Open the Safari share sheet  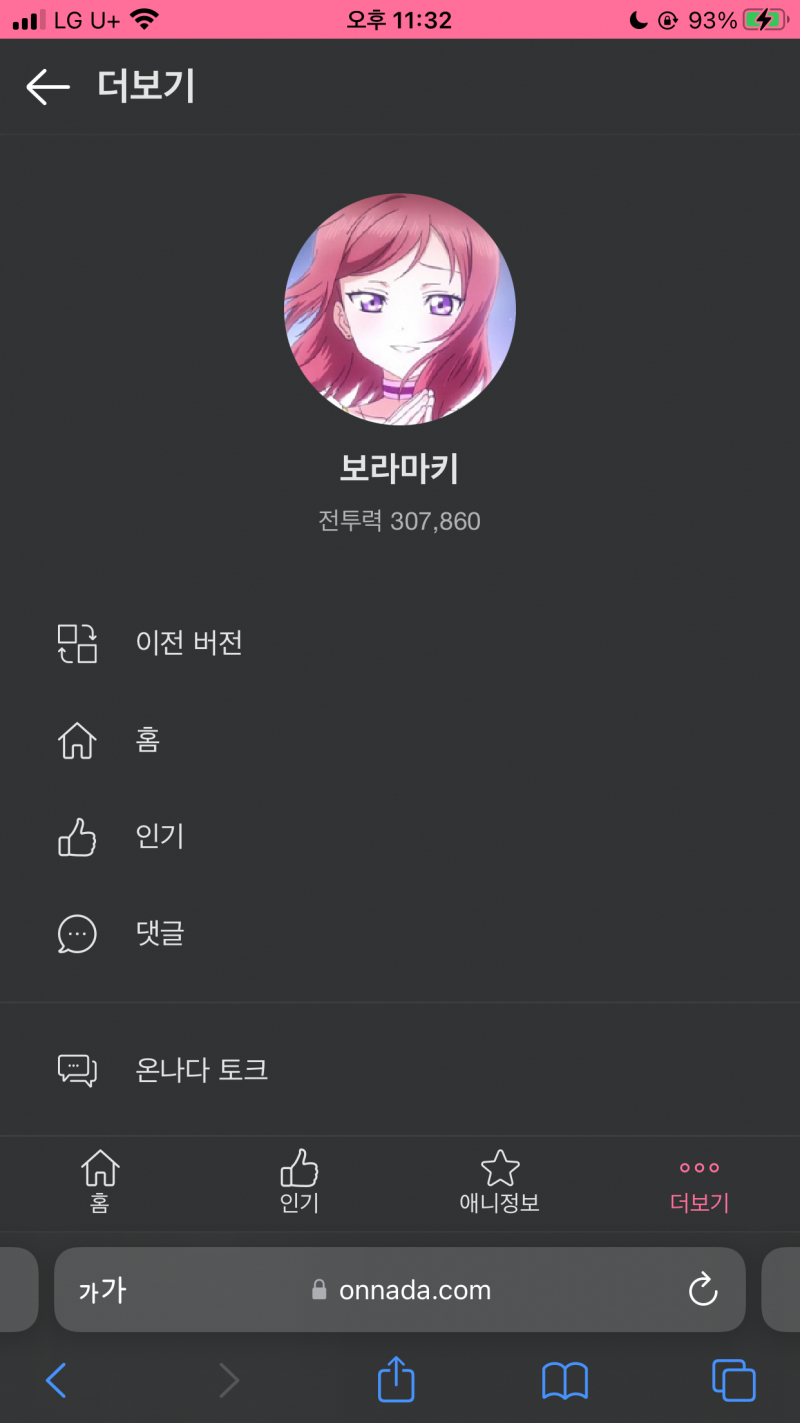pyautogui.click(x=396, y=1380)
